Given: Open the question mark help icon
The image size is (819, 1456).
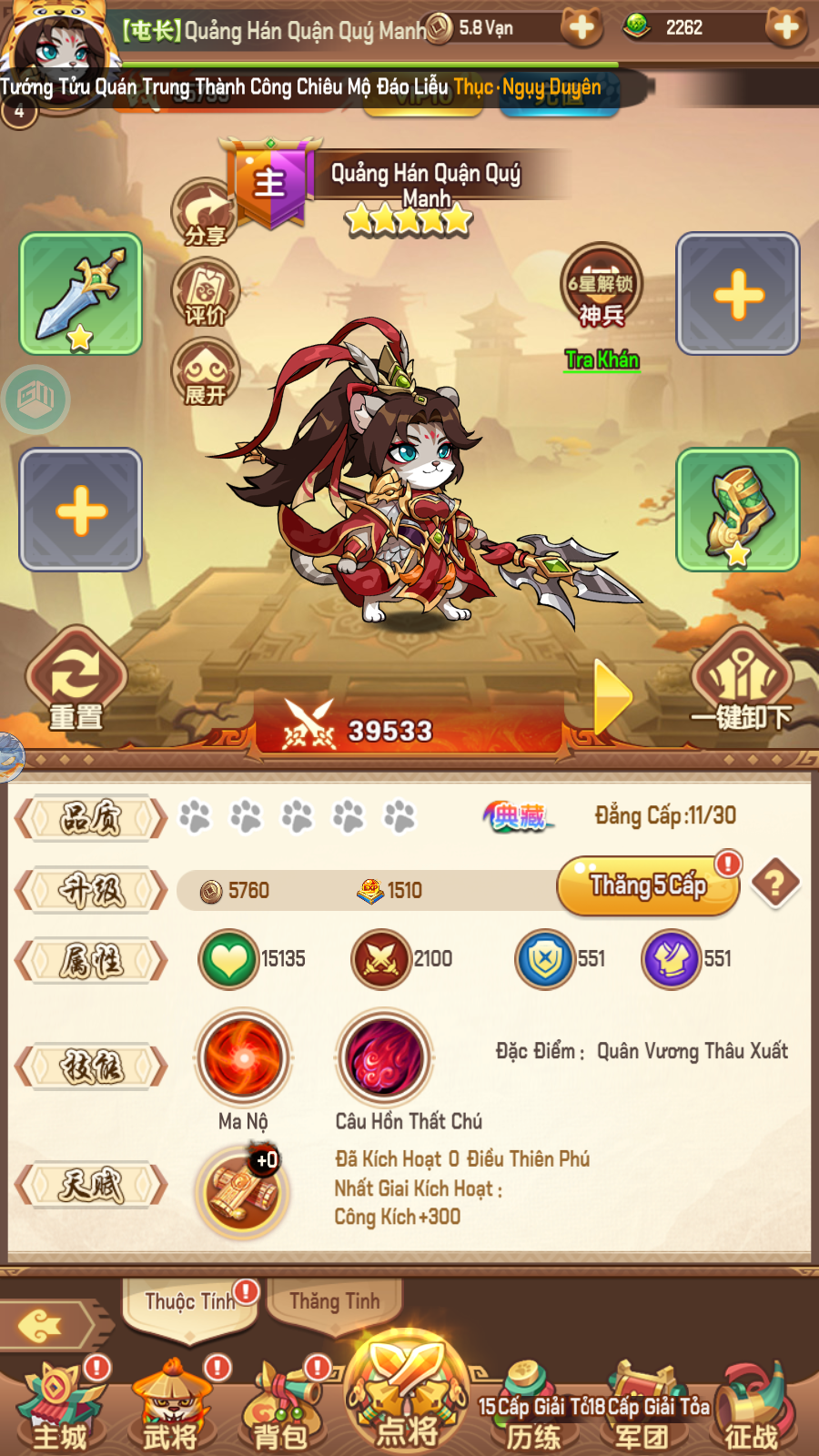Looking at the screenshot, I should 775,884.
